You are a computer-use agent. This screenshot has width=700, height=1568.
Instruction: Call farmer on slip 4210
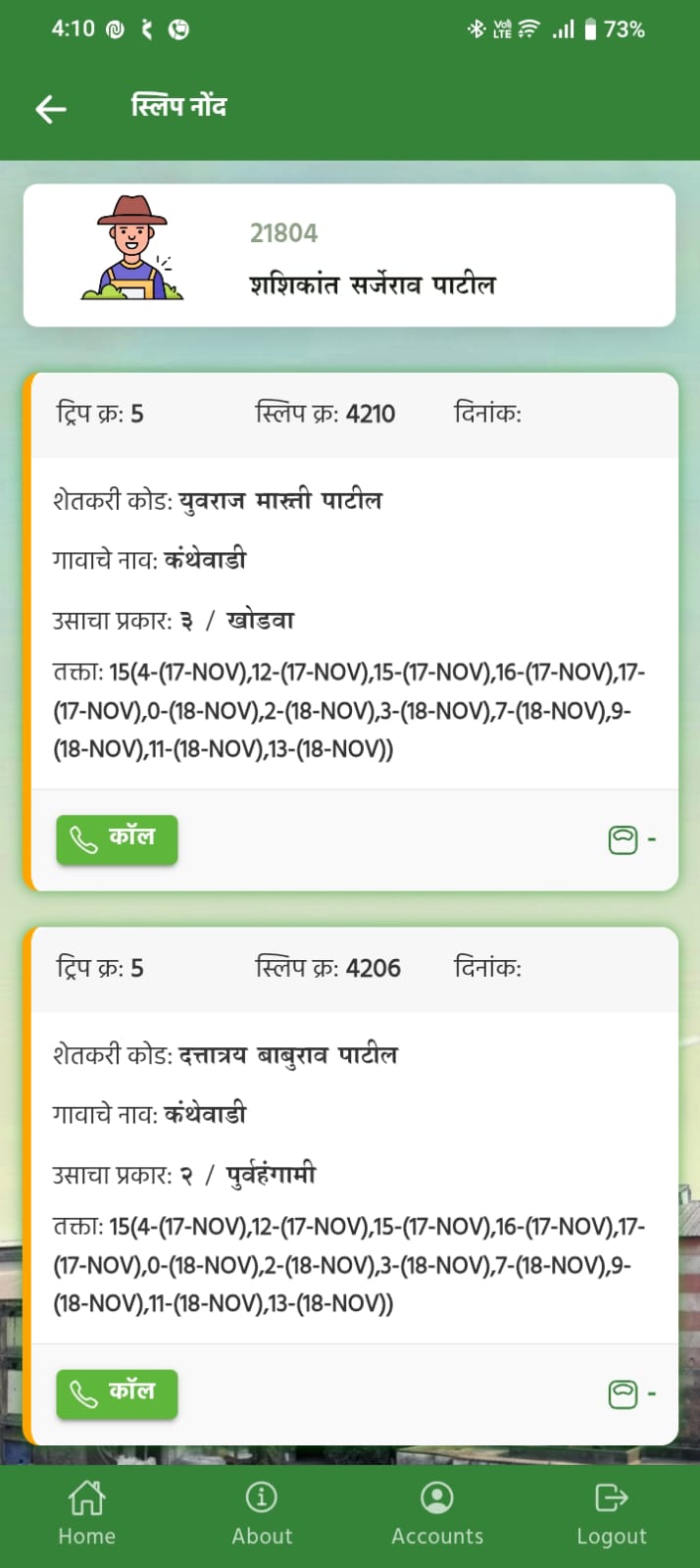[x=117, y=839]
